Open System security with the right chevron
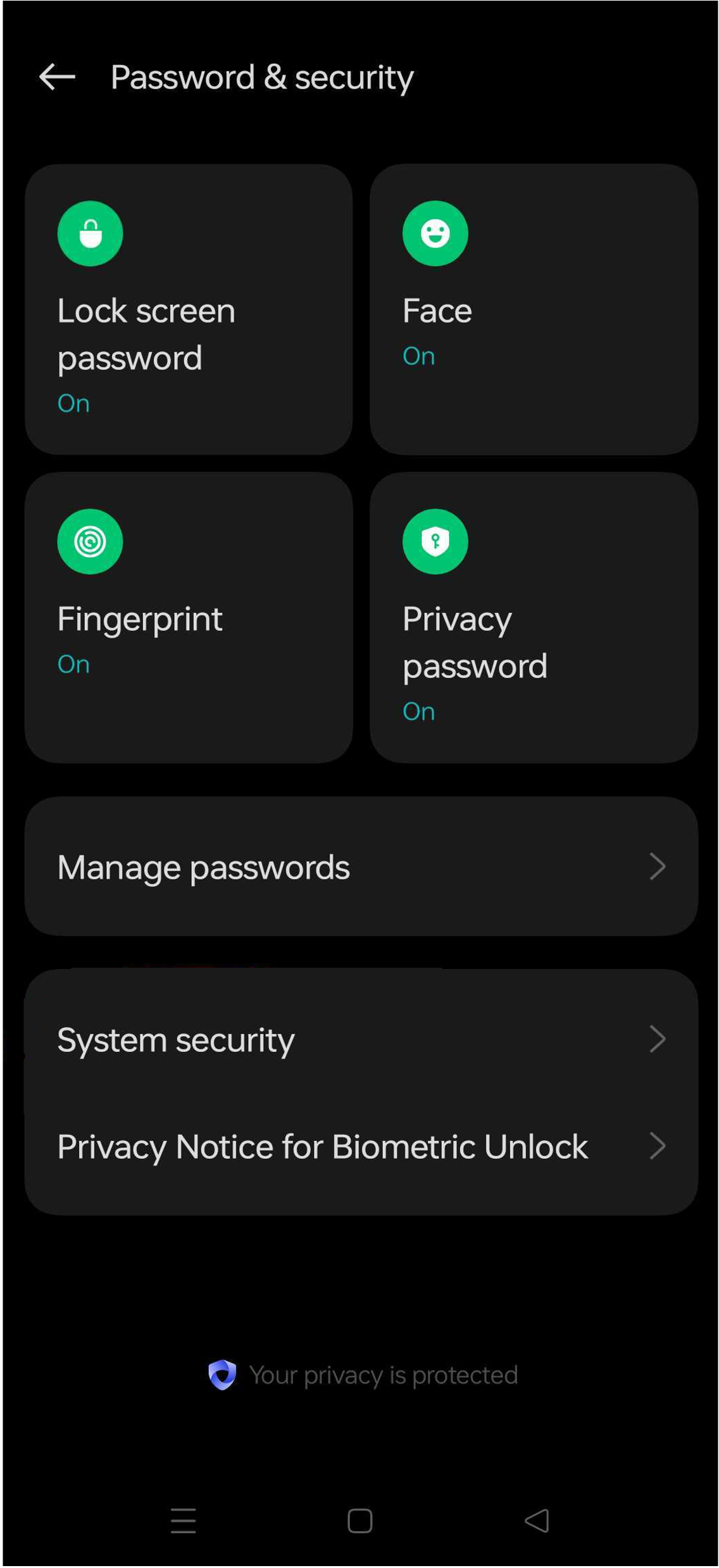Screen dimensions: 719x1568 coord(658,1039)
